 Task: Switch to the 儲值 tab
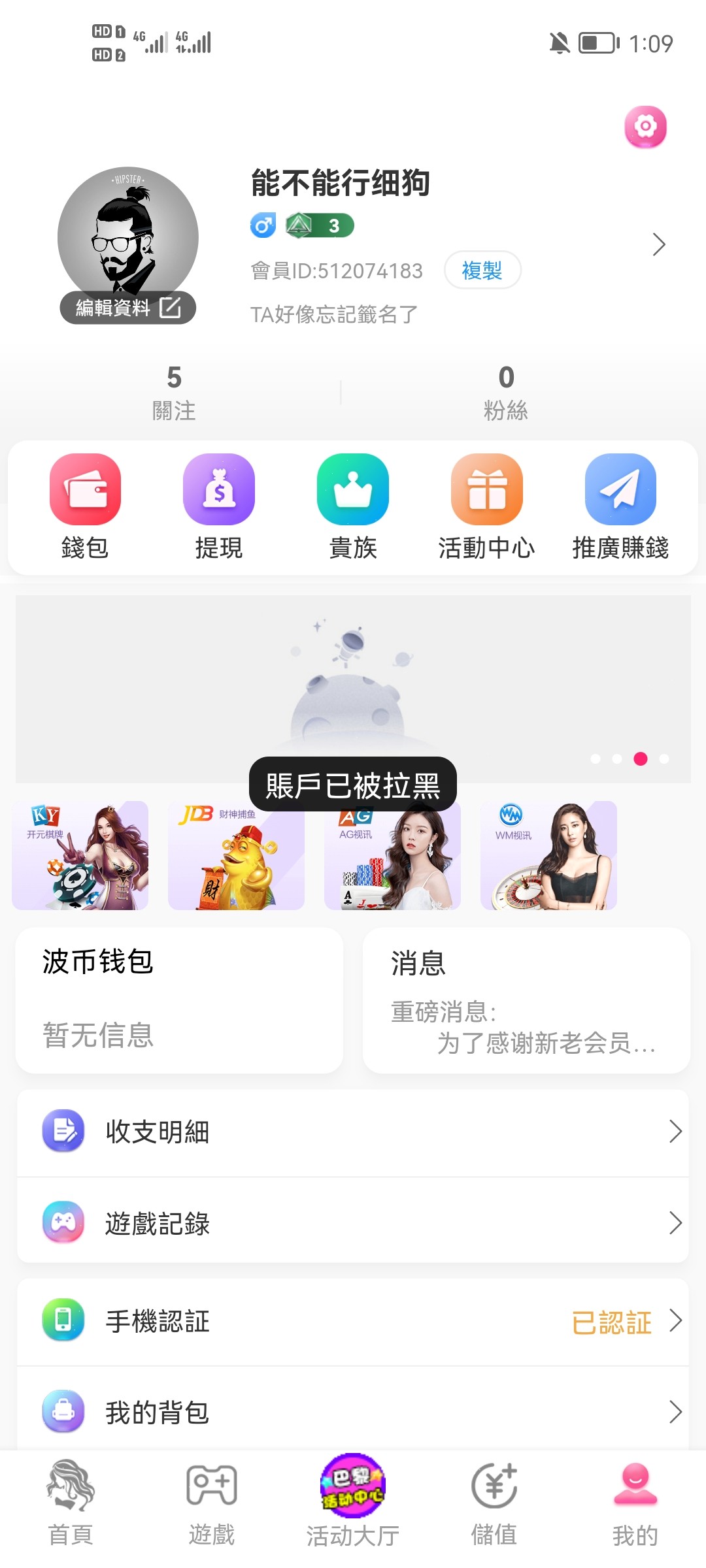[494, 1503]
